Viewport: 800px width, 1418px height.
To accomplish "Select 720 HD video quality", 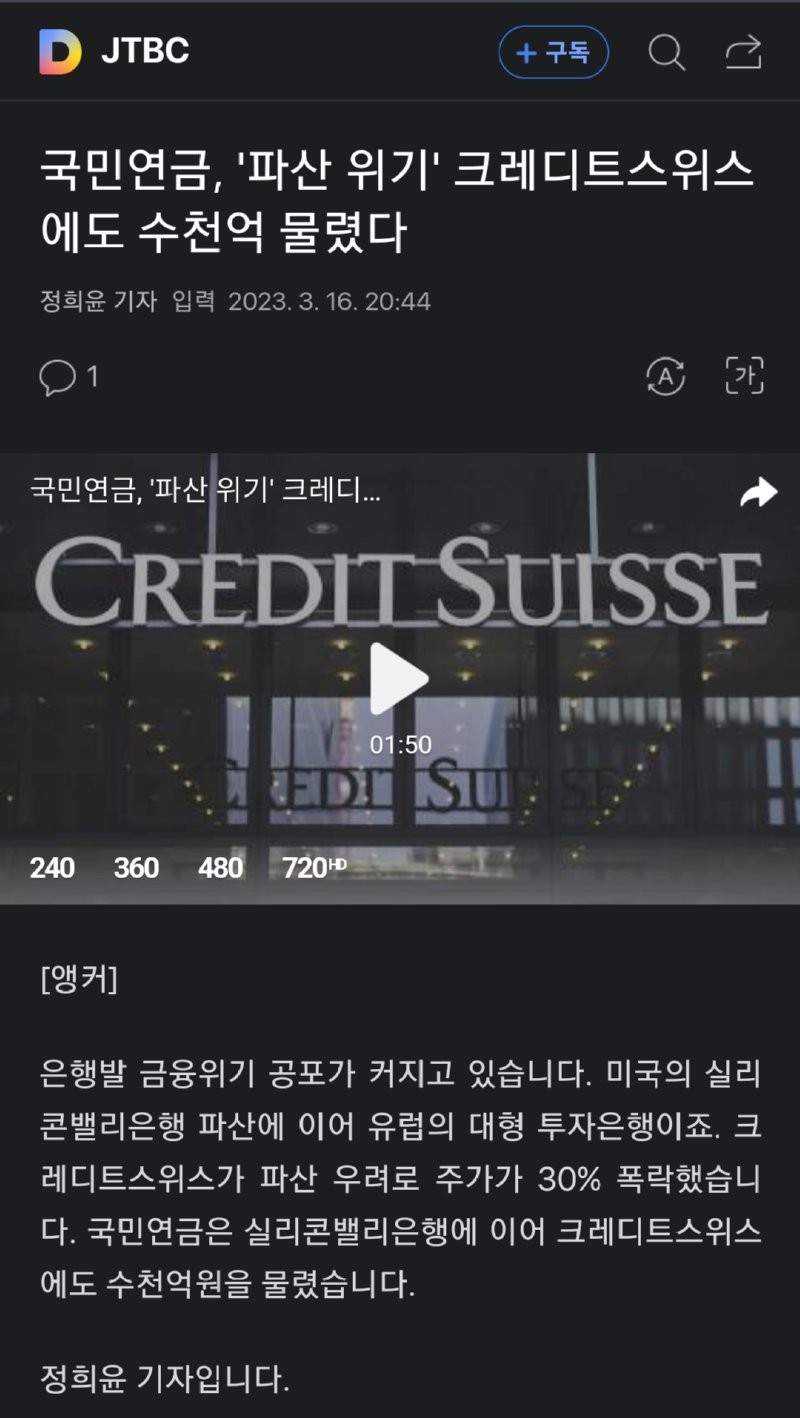I will click(313, 867).
